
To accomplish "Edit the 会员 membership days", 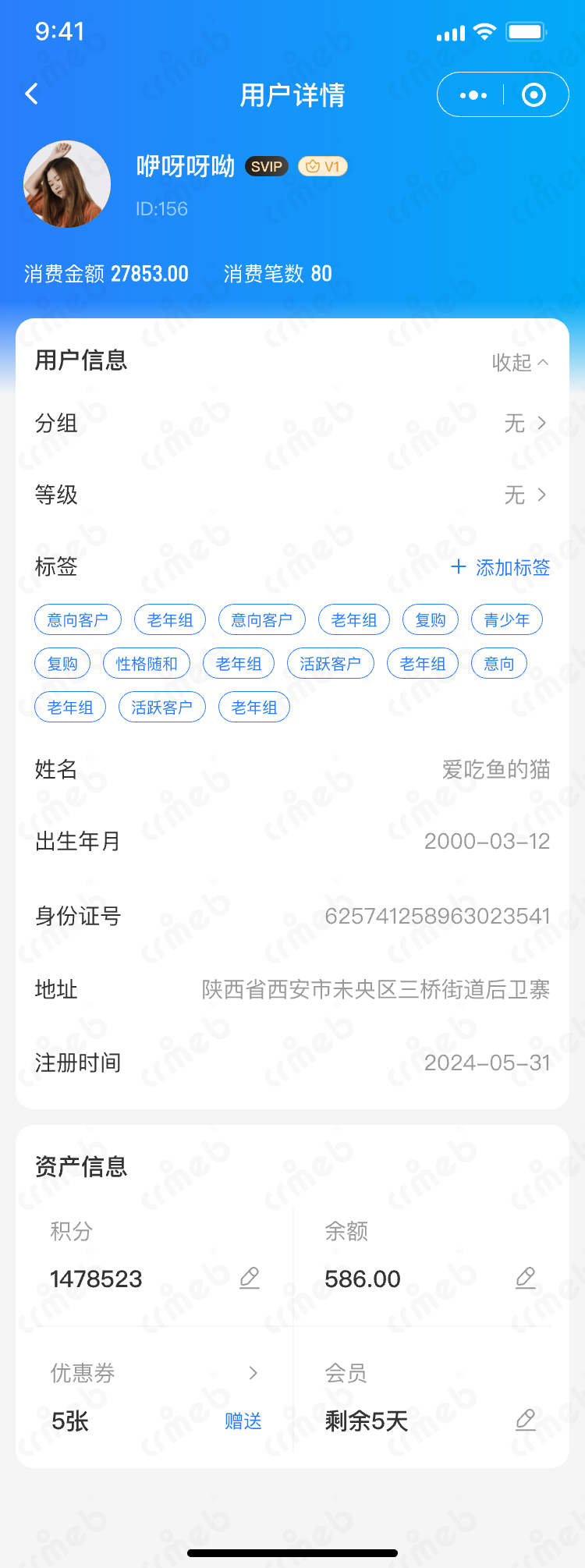I will 526,1421.
